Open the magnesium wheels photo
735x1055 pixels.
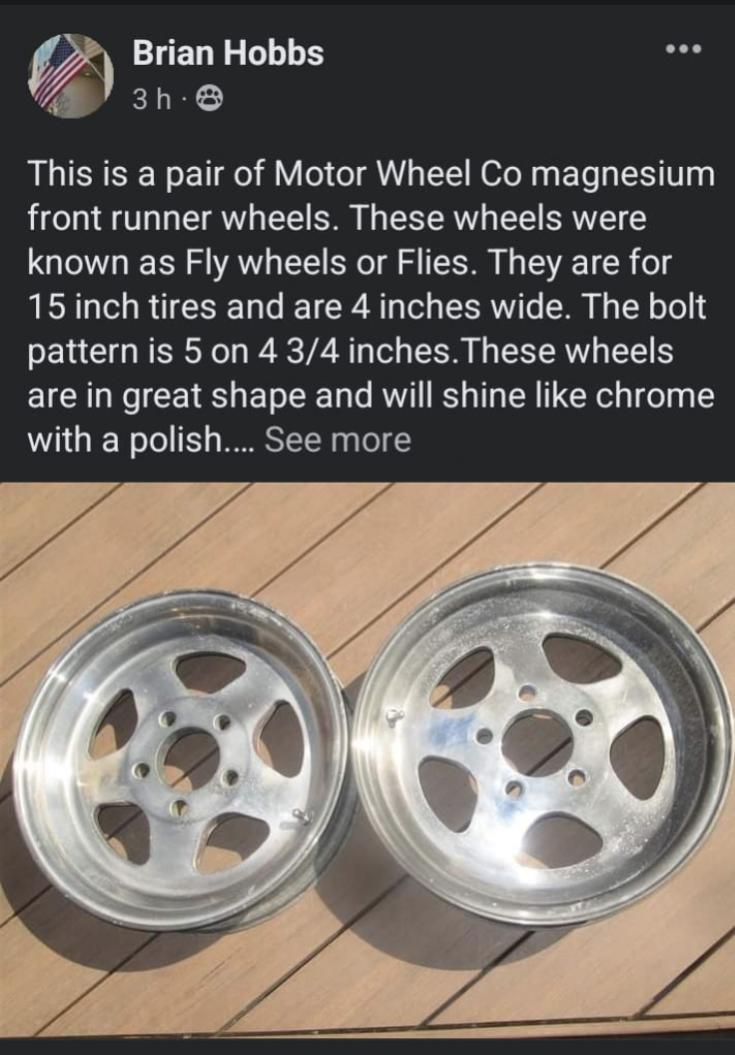coord(367,760)
